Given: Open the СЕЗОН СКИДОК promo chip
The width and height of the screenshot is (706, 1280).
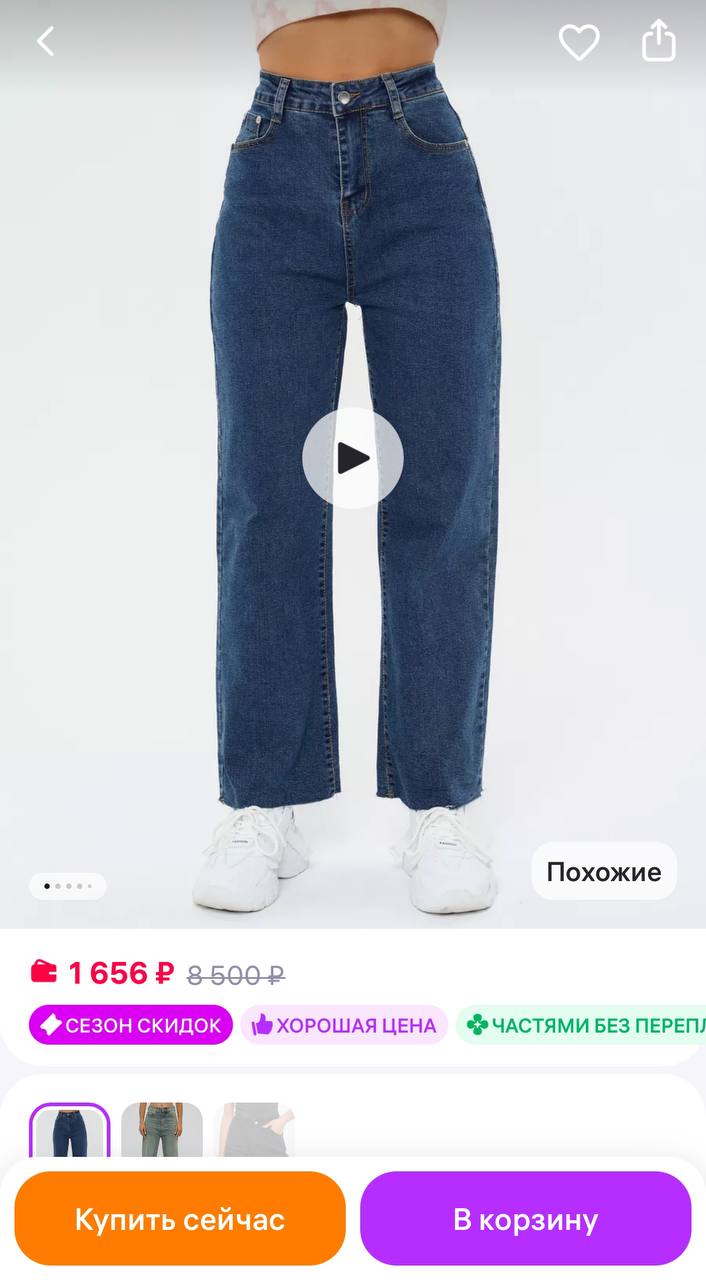Looking at the screenshot, I should click(x=131, y=1025).
